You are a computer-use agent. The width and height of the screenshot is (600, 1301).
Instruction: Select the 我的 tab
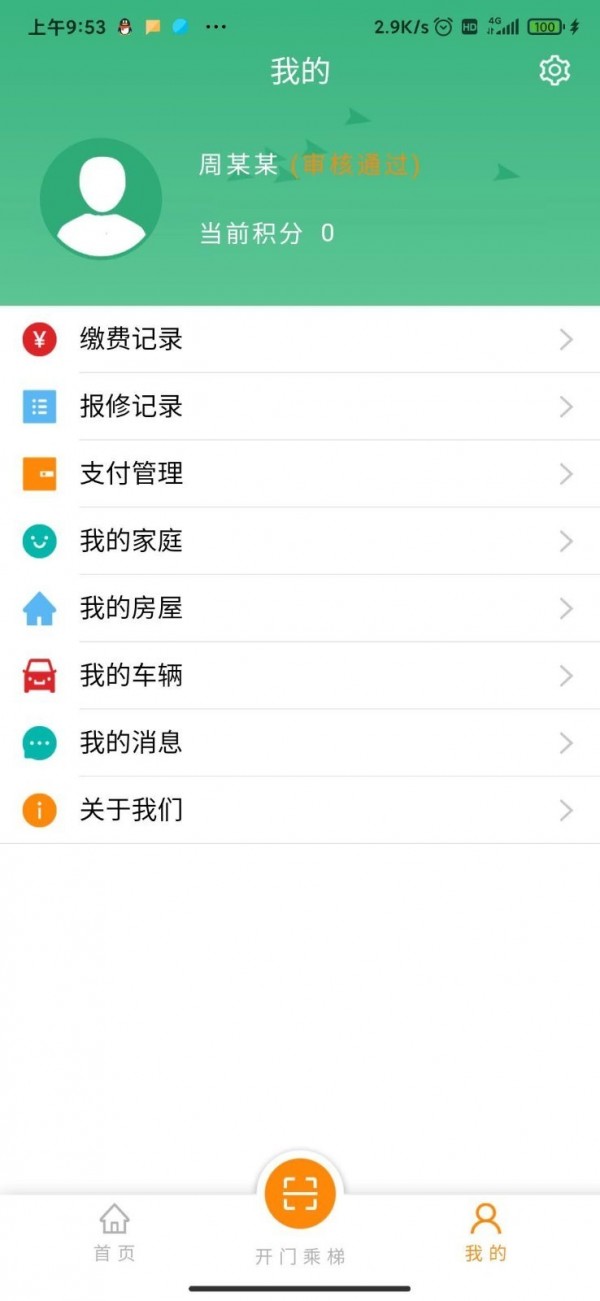coord(486,1233)
